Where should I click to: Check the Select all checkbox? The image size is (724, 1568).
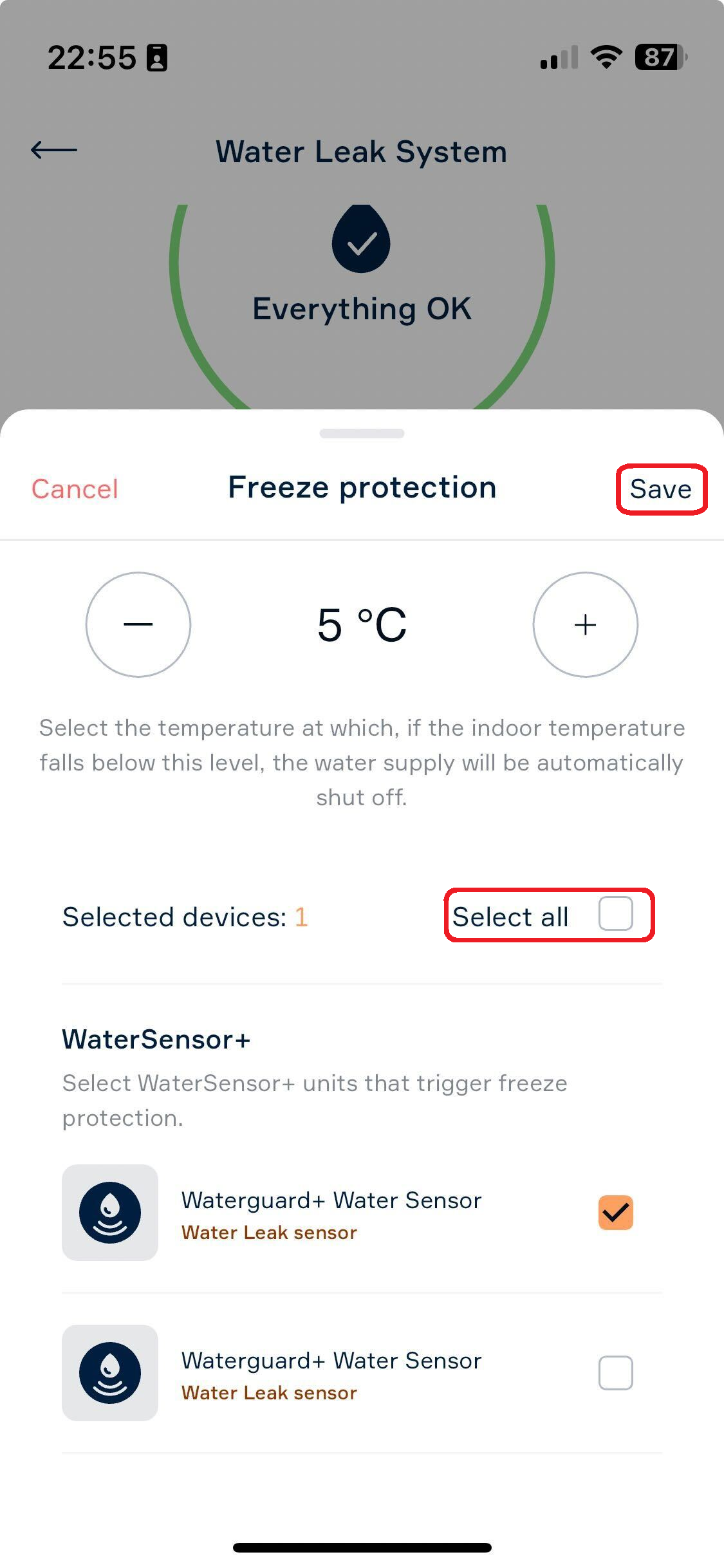click(x=616, y=913)
